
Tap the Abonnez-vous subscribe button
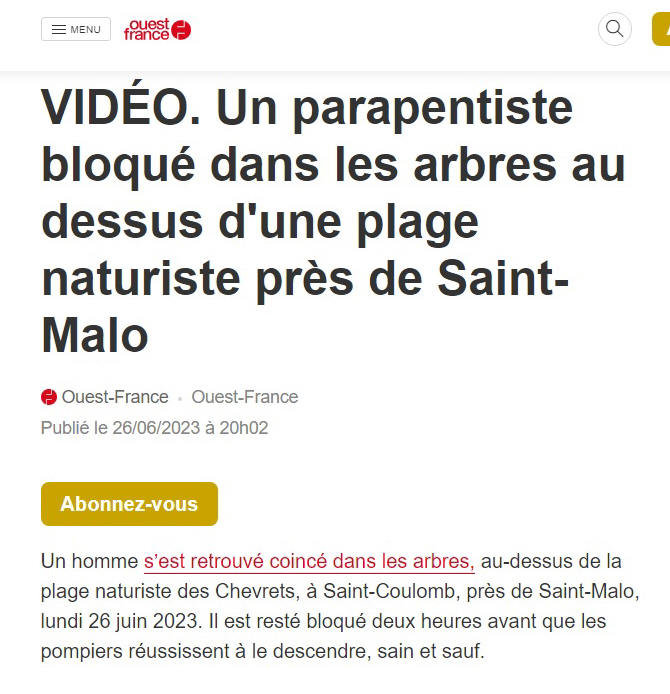coord(129,504)
